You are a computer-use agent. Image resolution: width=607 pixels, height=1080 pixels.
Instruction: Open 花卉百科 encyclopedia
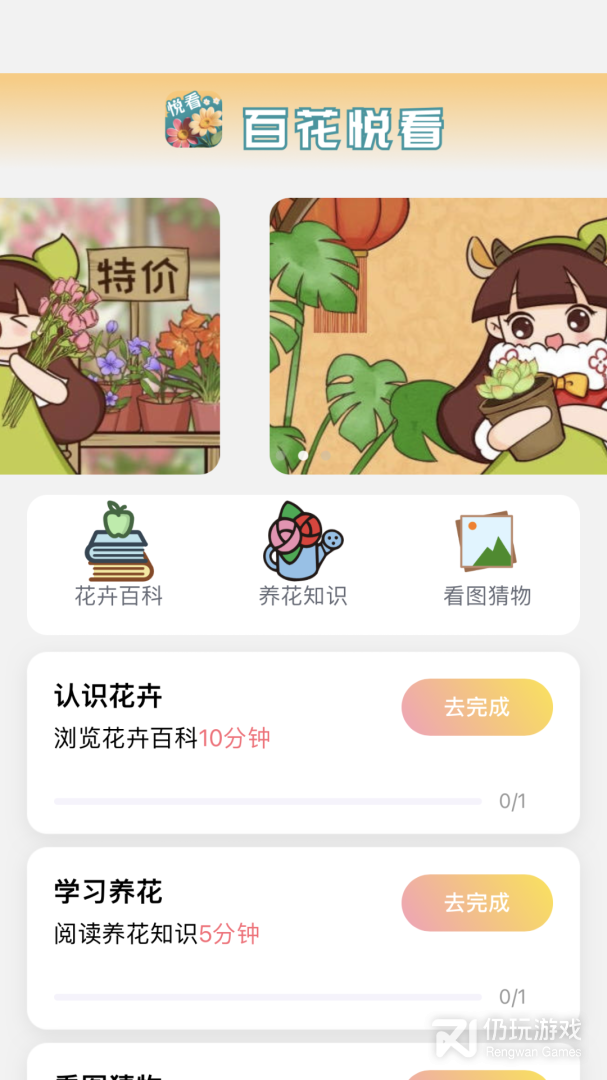[x=119, y=557]
